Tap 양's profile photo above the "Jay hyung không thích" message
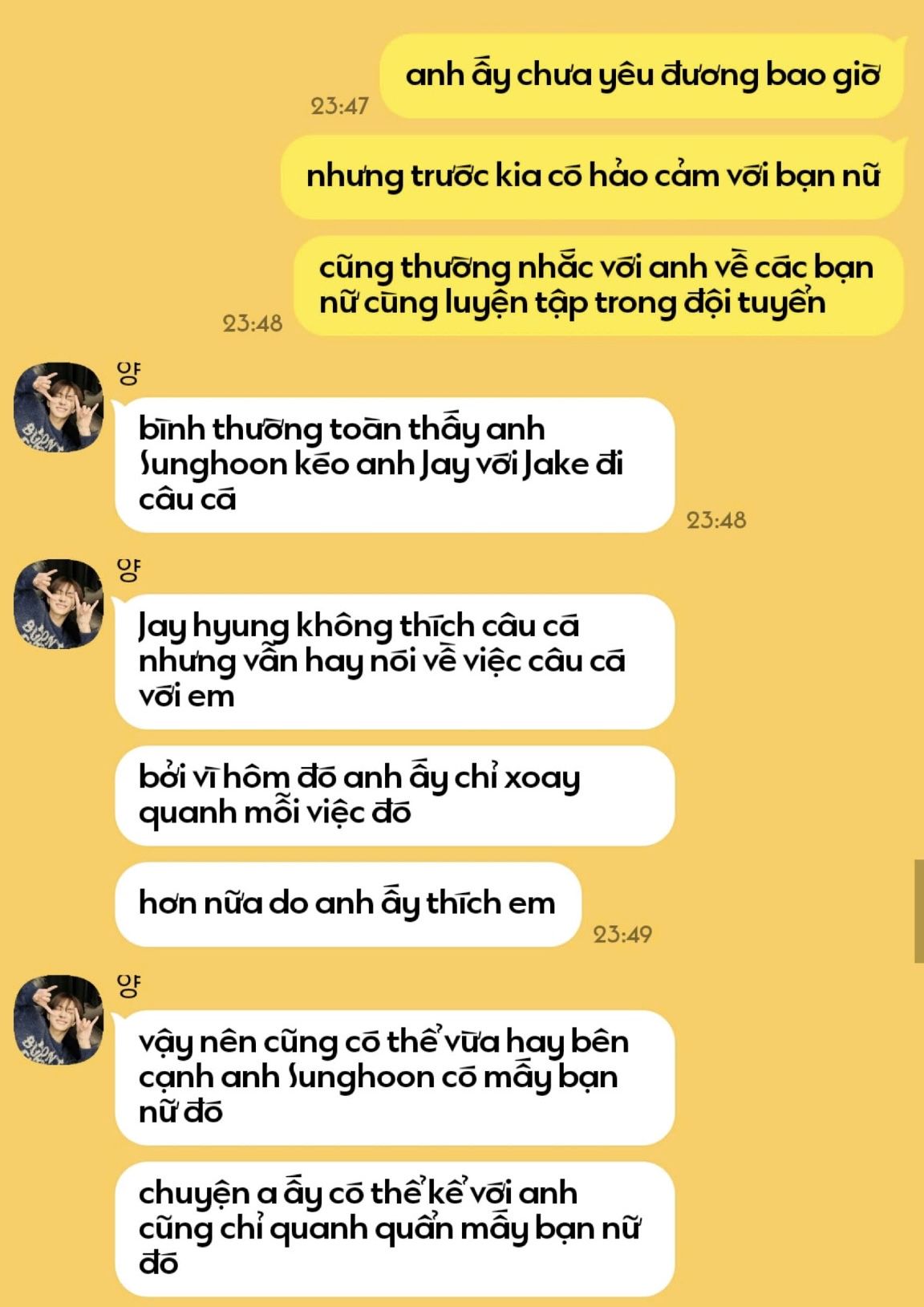 pyautogui.click(x=59, y=603)
